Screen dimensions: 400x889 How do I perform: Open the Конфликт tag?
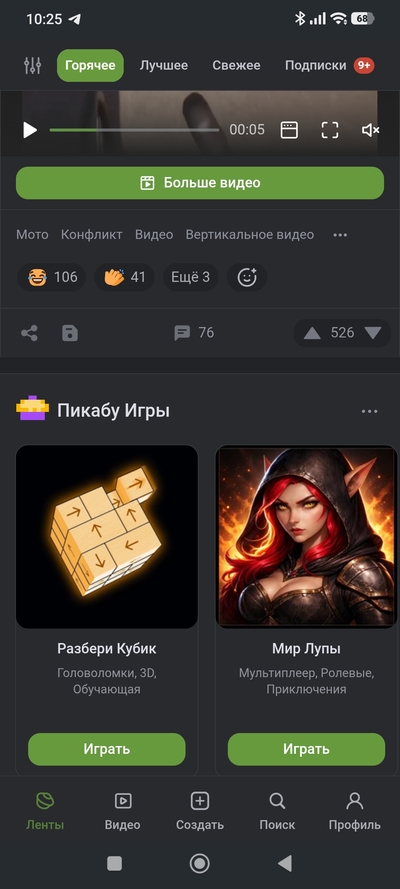[x=92, y=235]
